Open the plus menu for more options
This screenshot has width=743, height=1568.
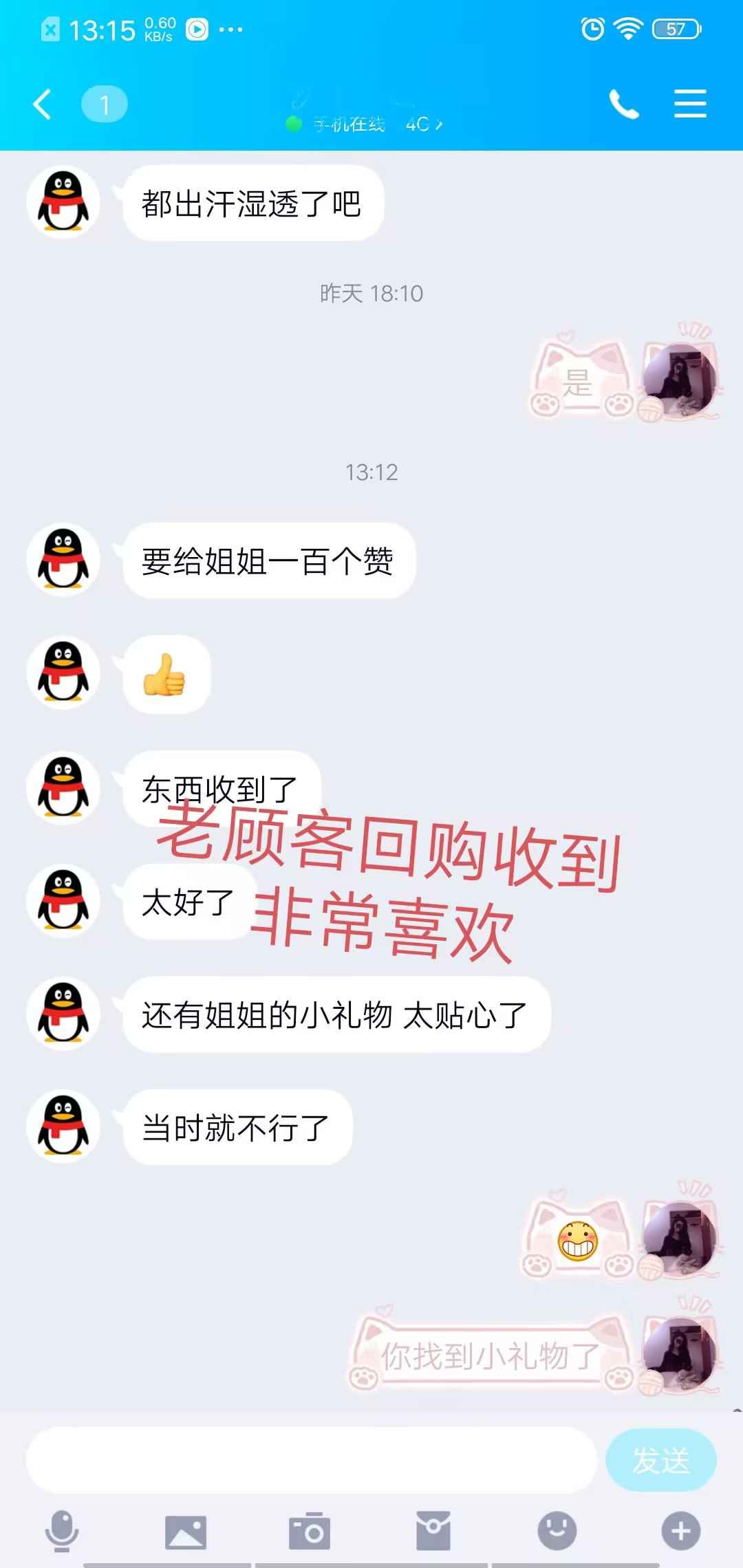(x=681, y=1531)
